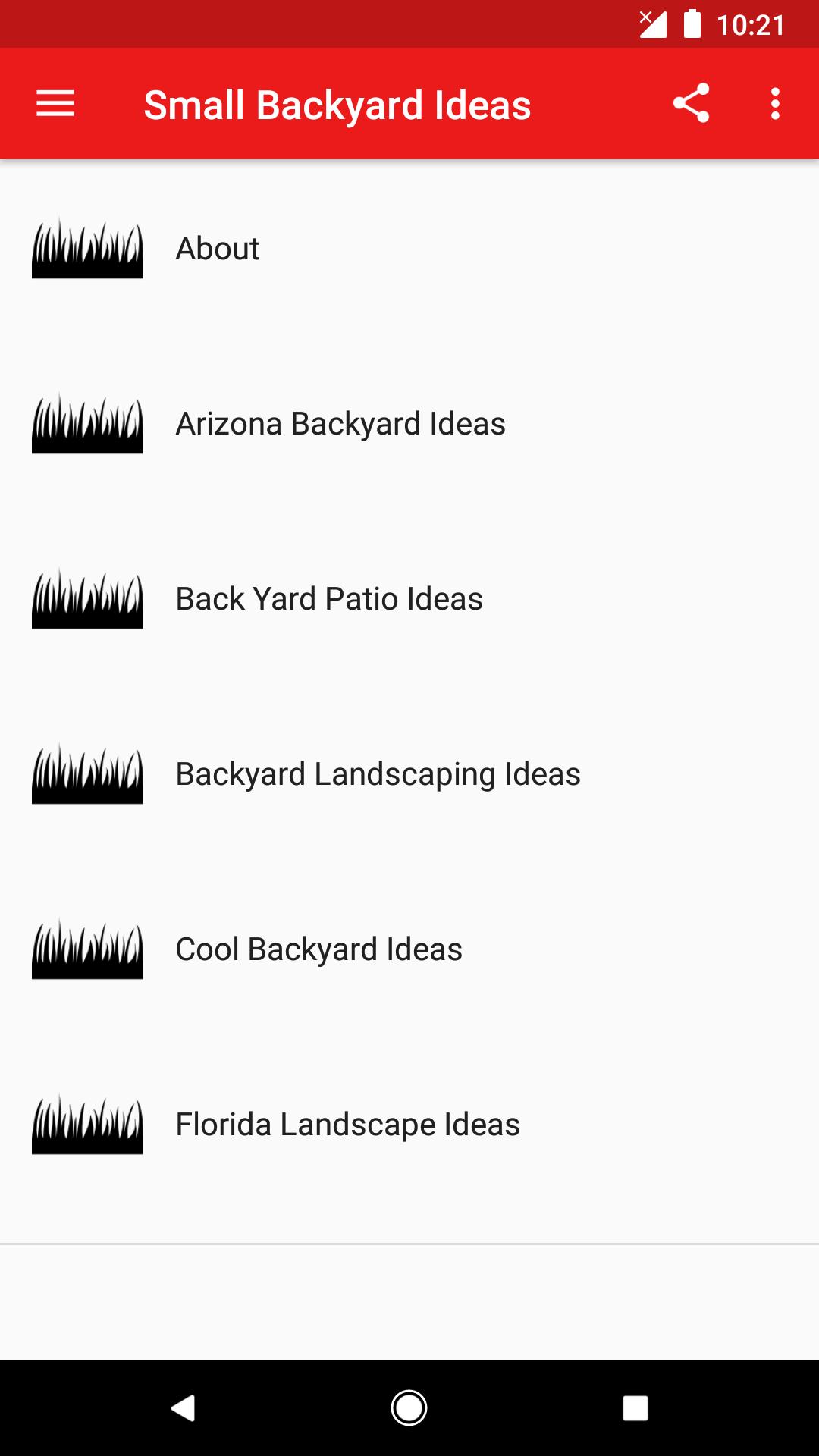
Task: Tap the cellular signal indicator
Action: [653, 25]
